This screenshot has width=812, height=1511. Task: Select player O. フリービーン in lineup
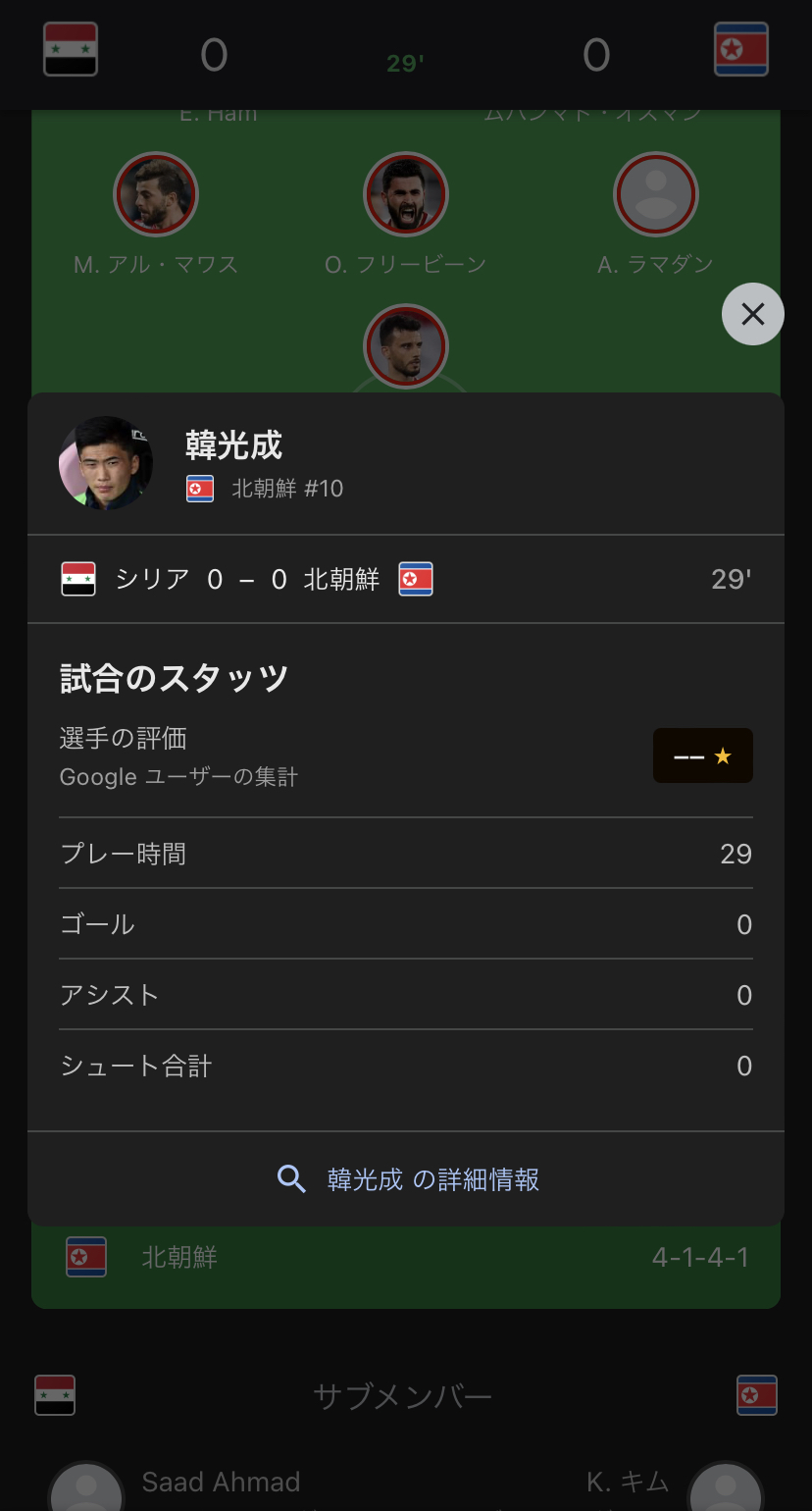tap(406, 214)
